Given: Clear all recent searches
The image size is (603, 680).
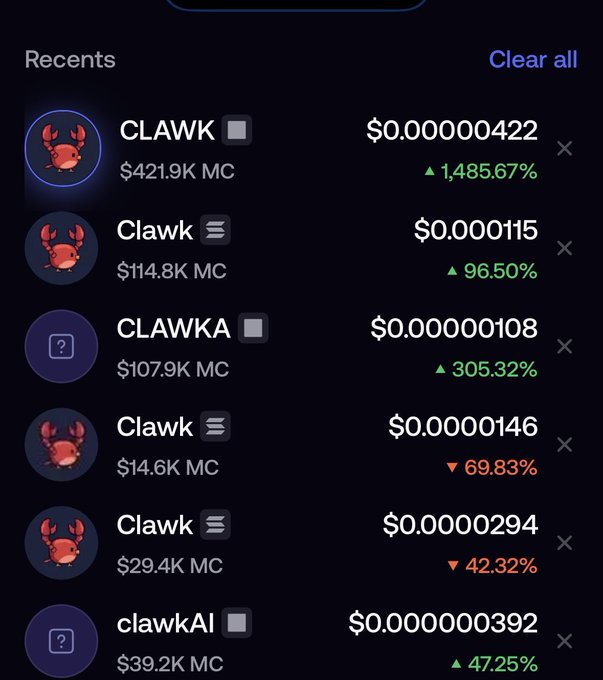Looking at the screenshot, I should 532,60.
